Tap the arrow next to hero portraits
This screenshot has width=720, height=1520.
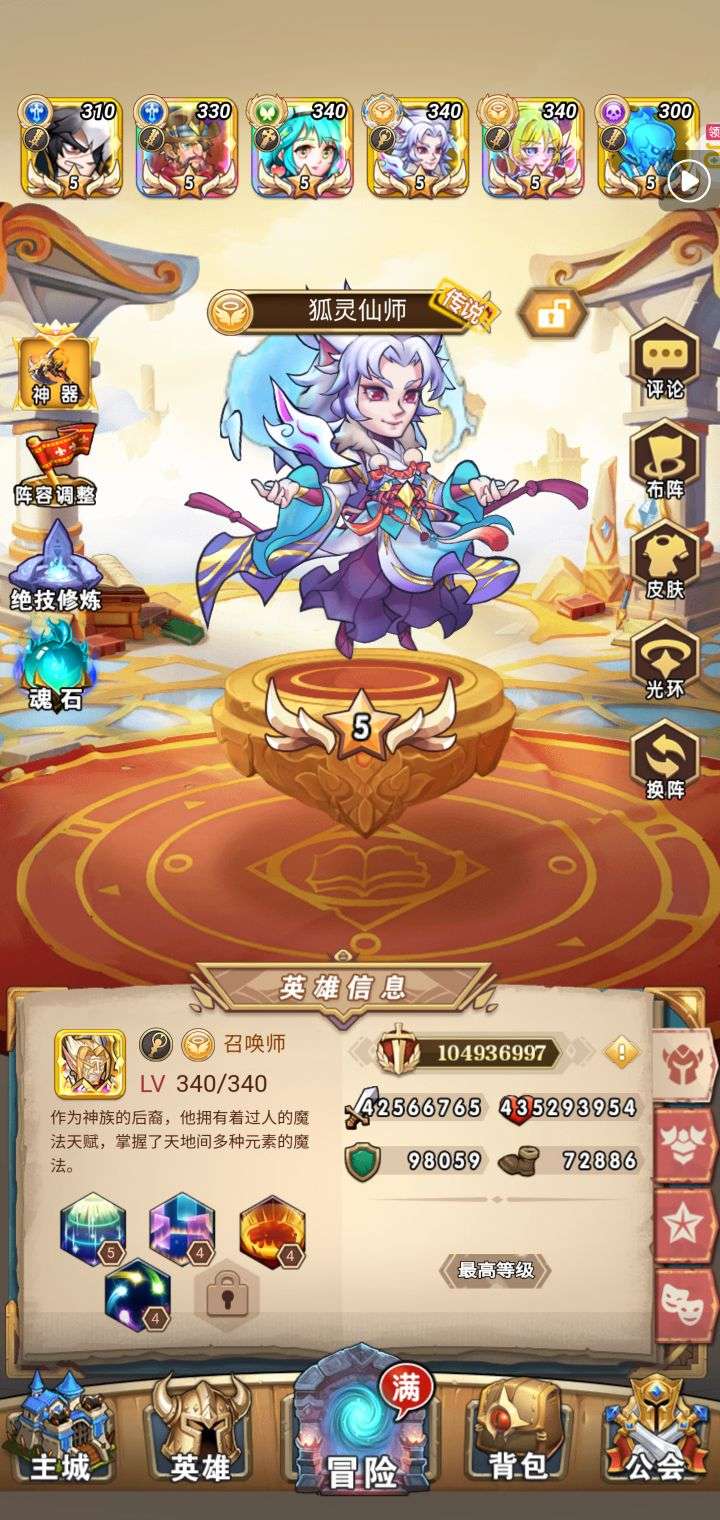(689, 181)
